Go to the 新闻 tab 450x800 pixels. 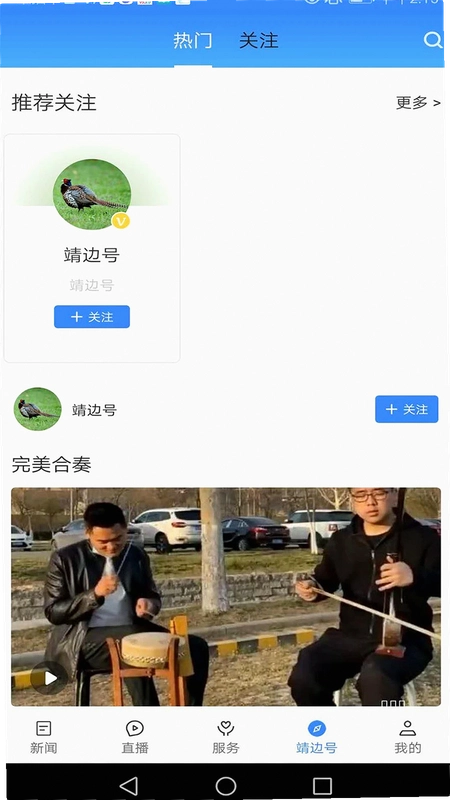[x=43, y=737]
